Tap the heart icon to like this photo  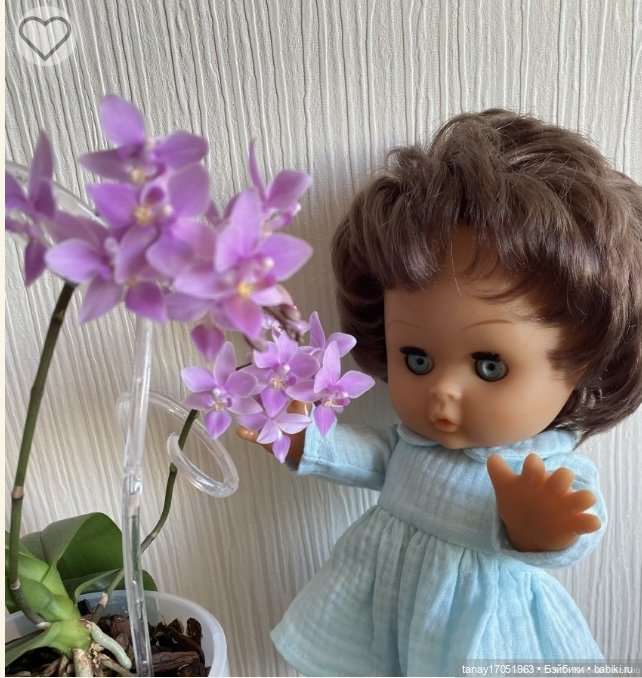(44, 37)
